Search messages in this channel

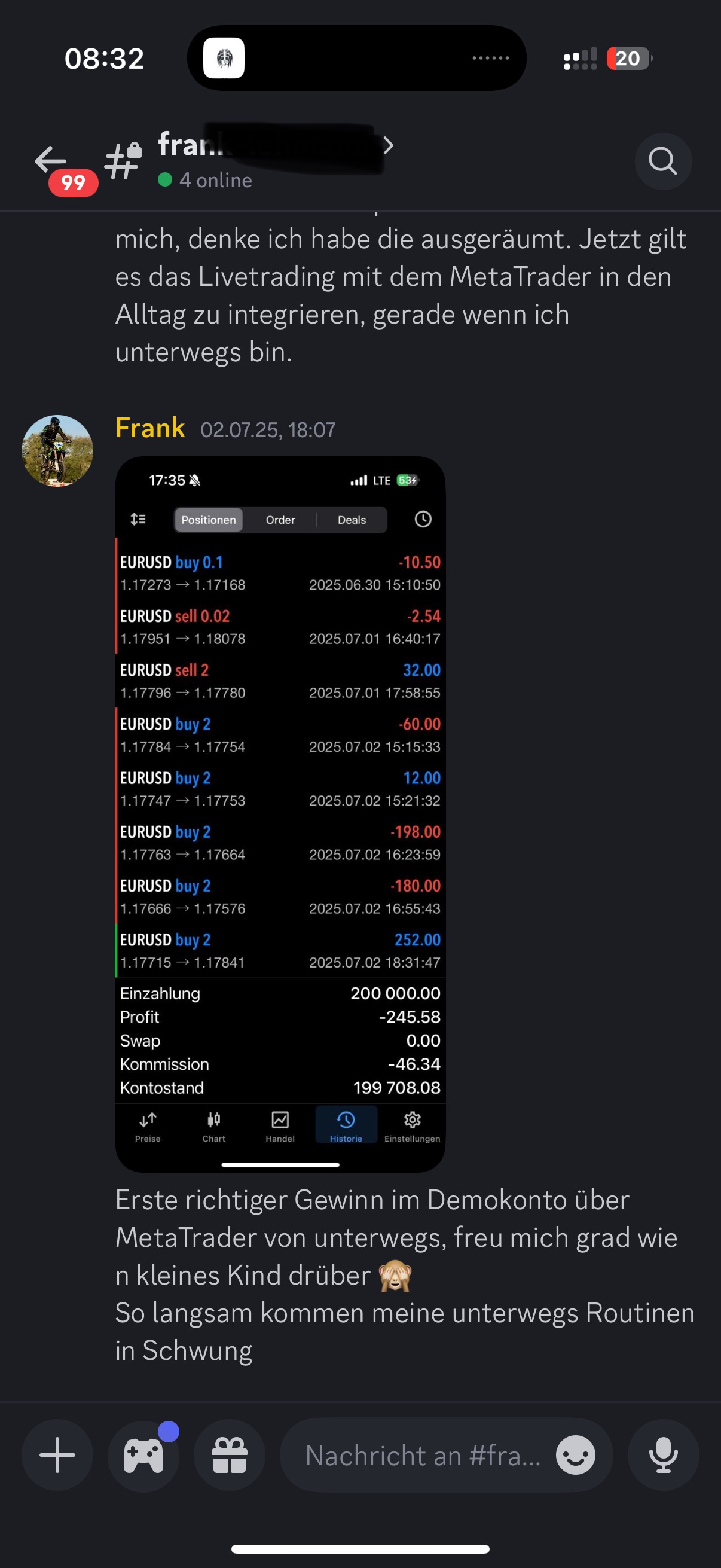(x=662, y=161)
